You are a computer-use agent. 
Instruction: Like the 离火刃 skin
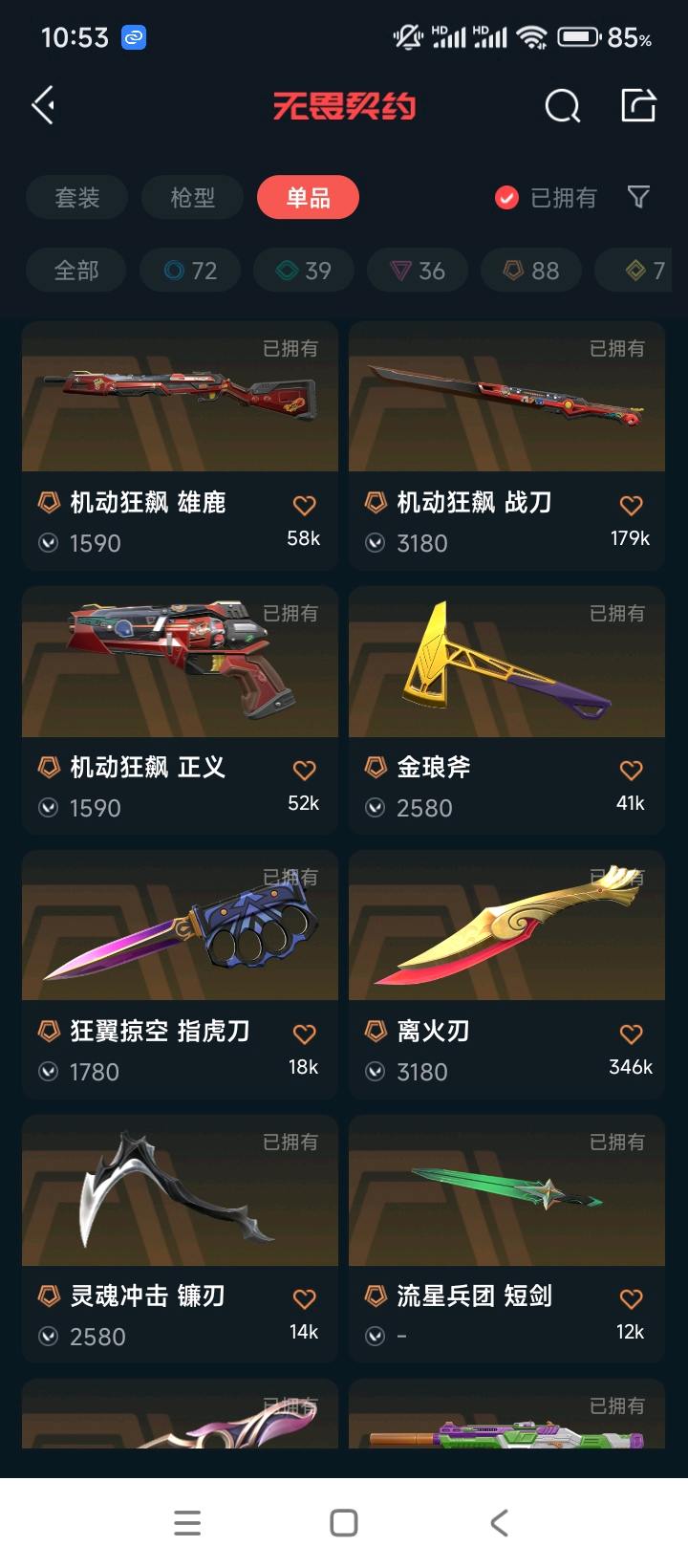[631, 1034]
